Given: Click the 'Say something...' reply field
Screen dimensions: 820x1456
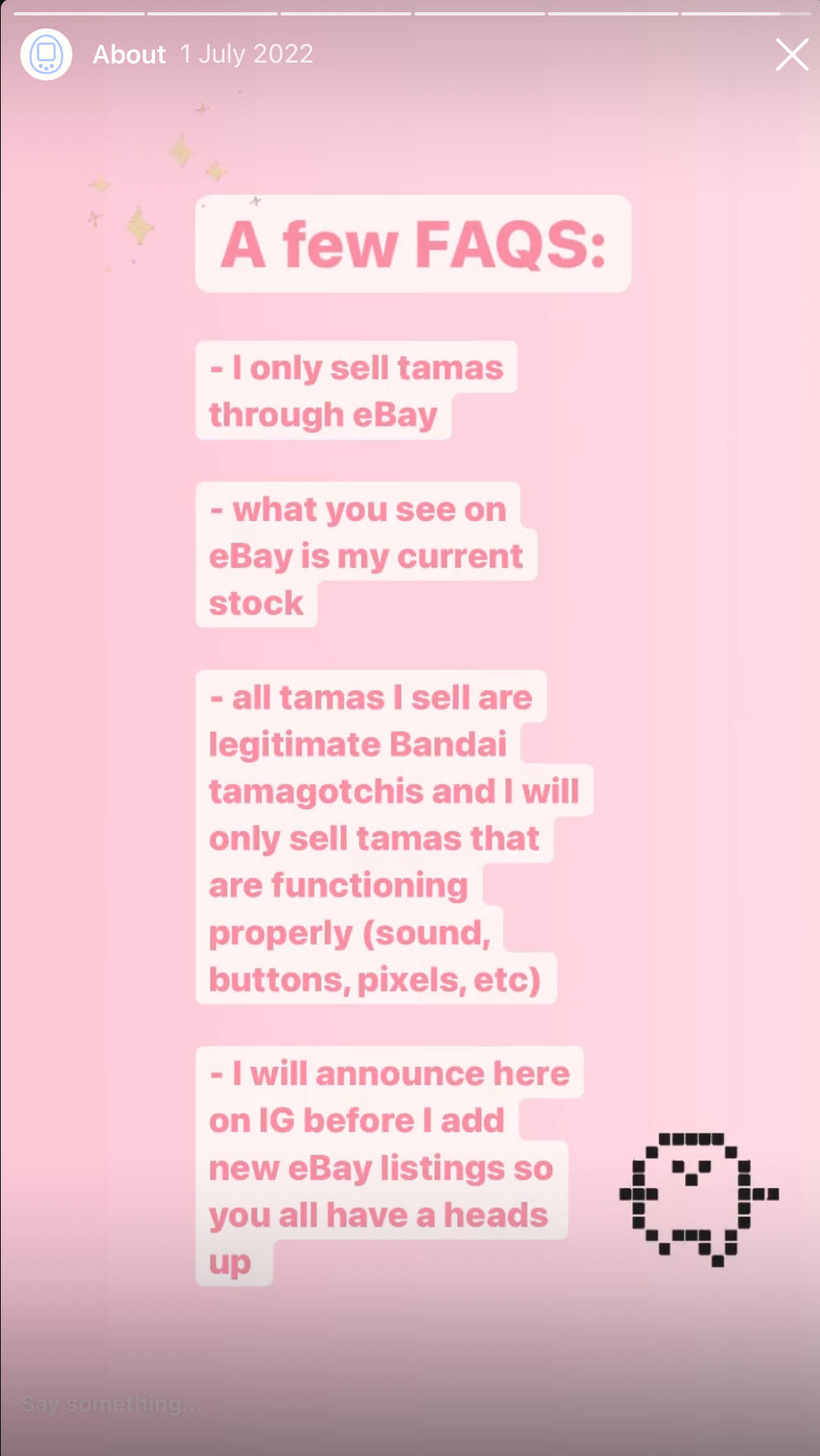Looking at the screenshot, I should (x=111, y=1402).
